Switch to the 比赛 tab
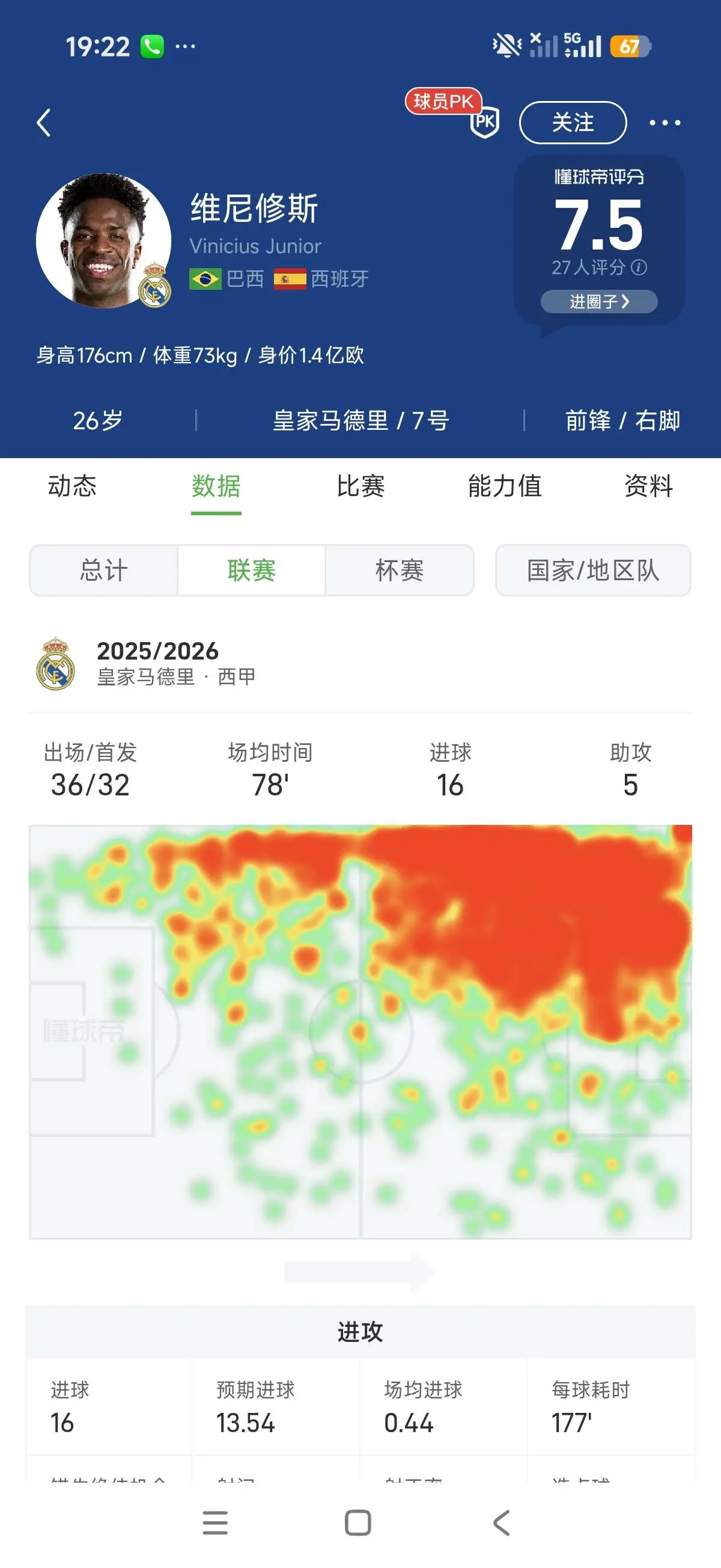721x1568 pixels. pyautogui.click(x=360, y=486)
